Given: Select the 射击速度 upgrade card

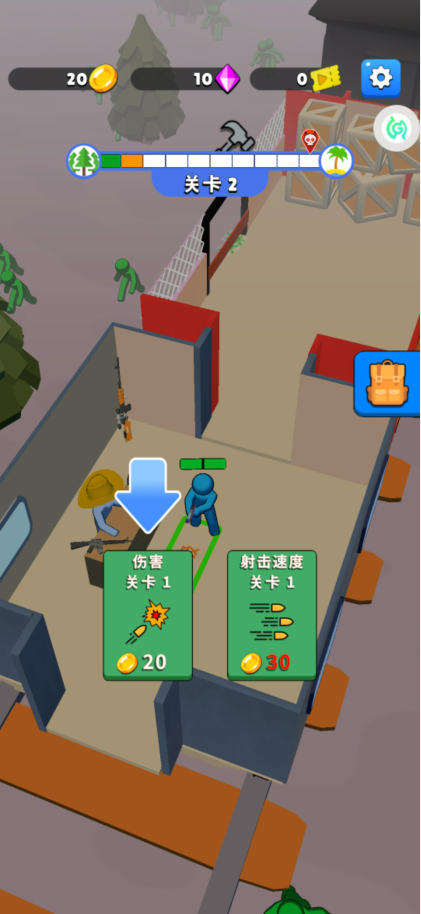Looking at the screenshot, I should tap(272, 616).
